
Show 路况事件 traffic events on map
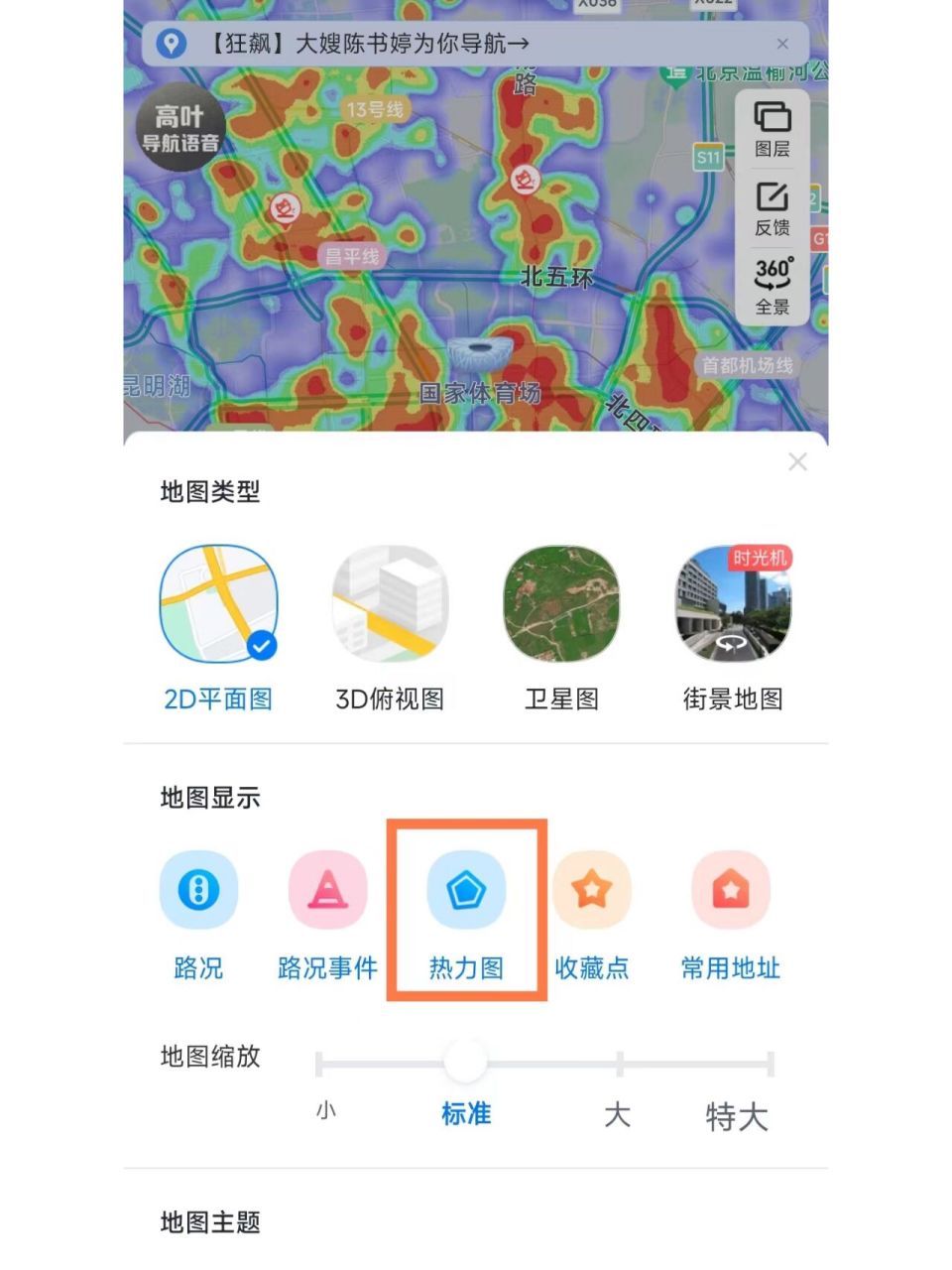coord(327,890)
